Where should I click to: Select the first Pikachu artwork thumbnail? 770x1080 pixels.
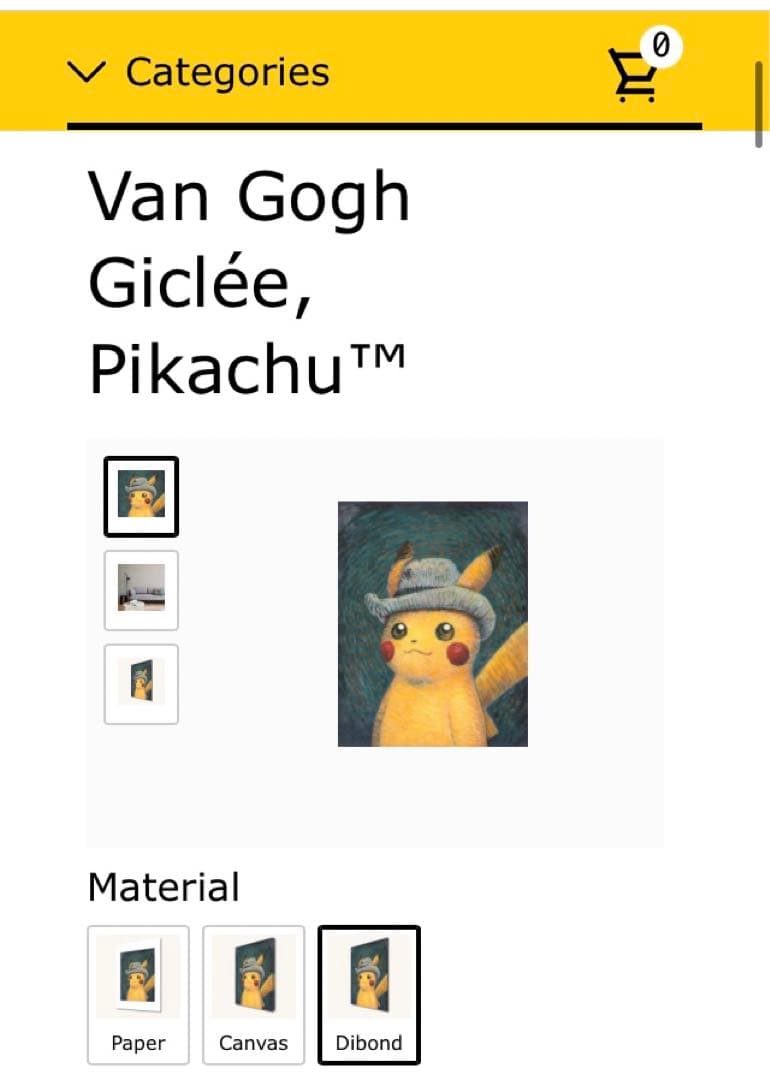pyautogui.click(x=141, y=496)
